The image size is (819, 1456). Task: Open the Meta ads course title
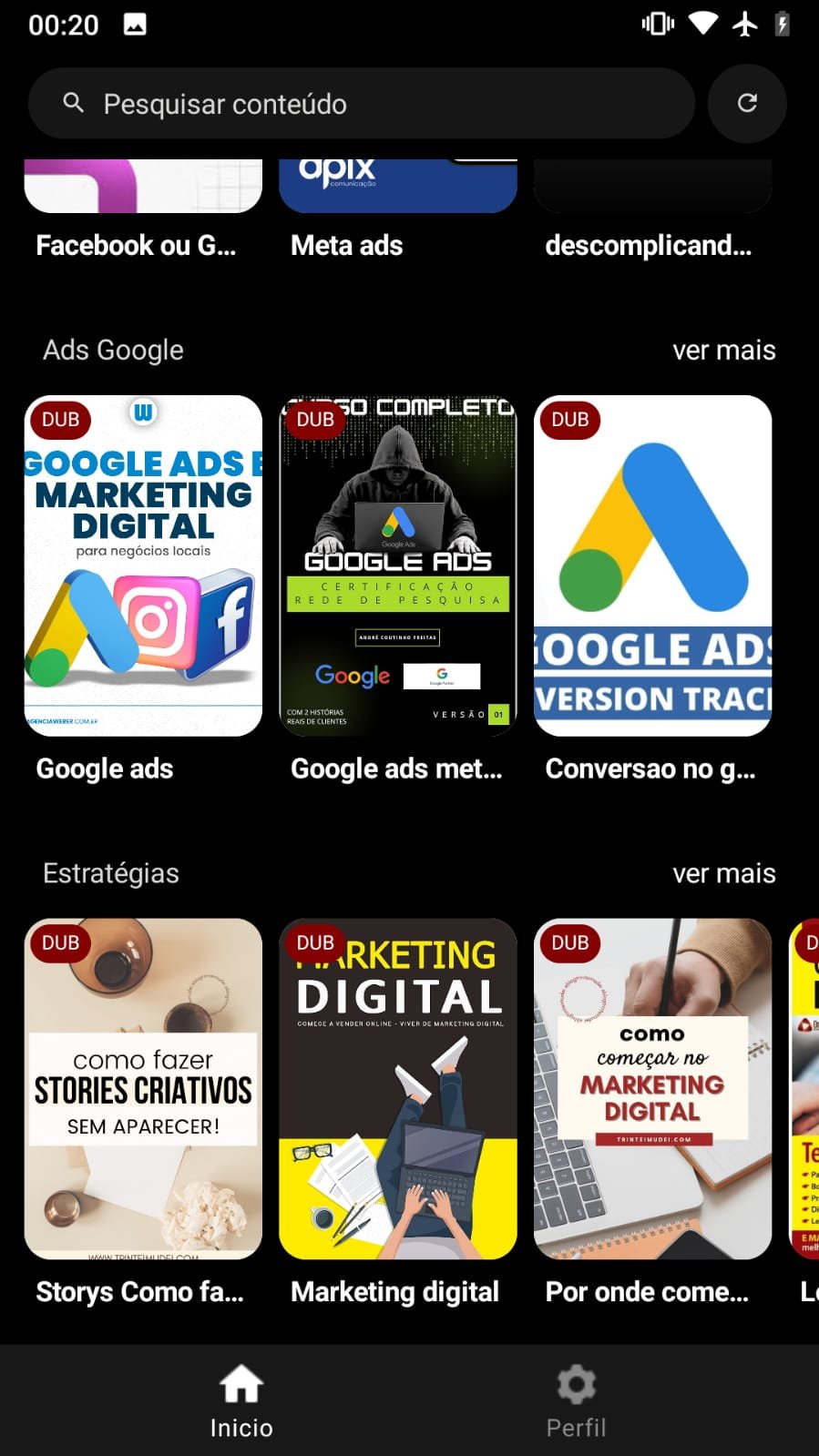[346, 245]
